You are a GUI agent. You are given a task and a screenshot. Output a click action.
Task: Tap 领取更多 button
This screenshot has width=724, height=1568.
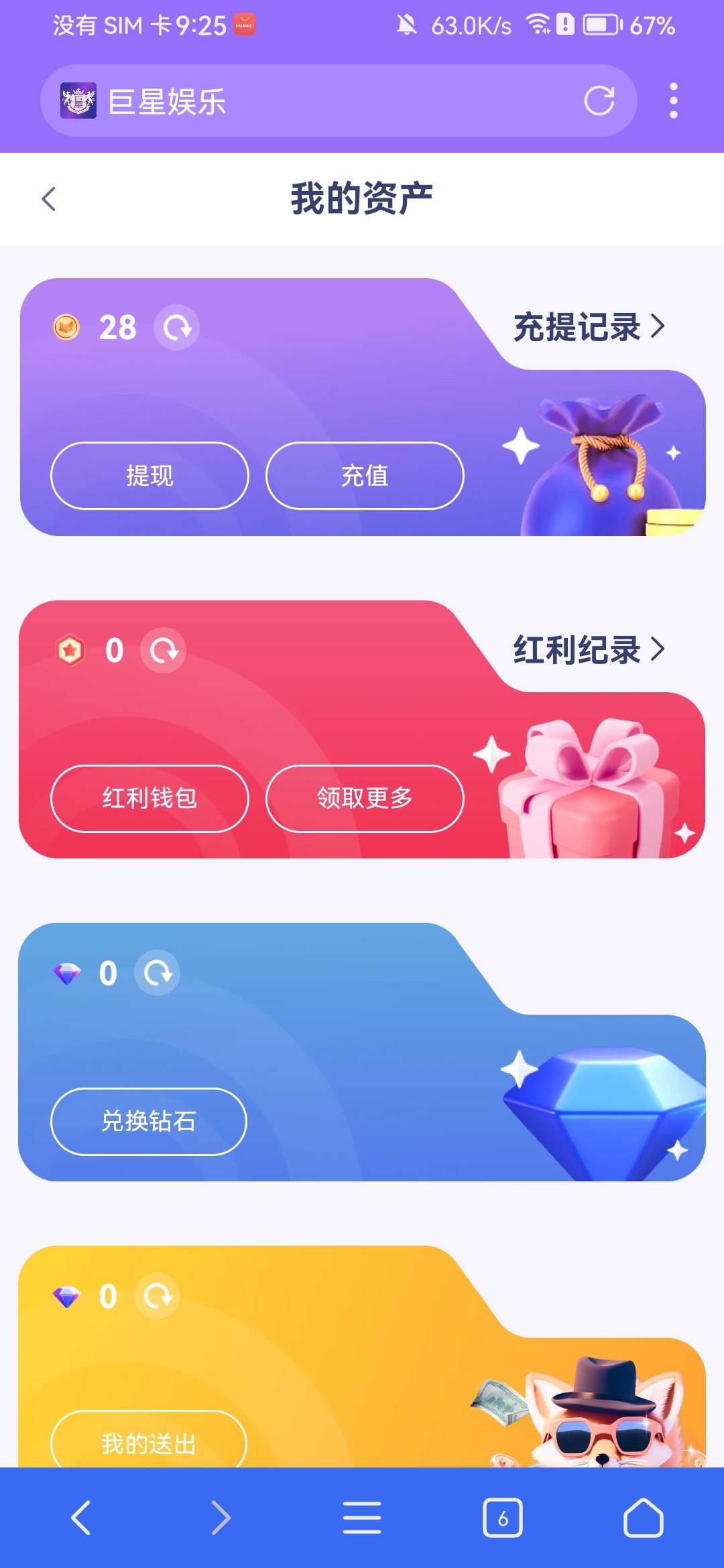(365, 798)
